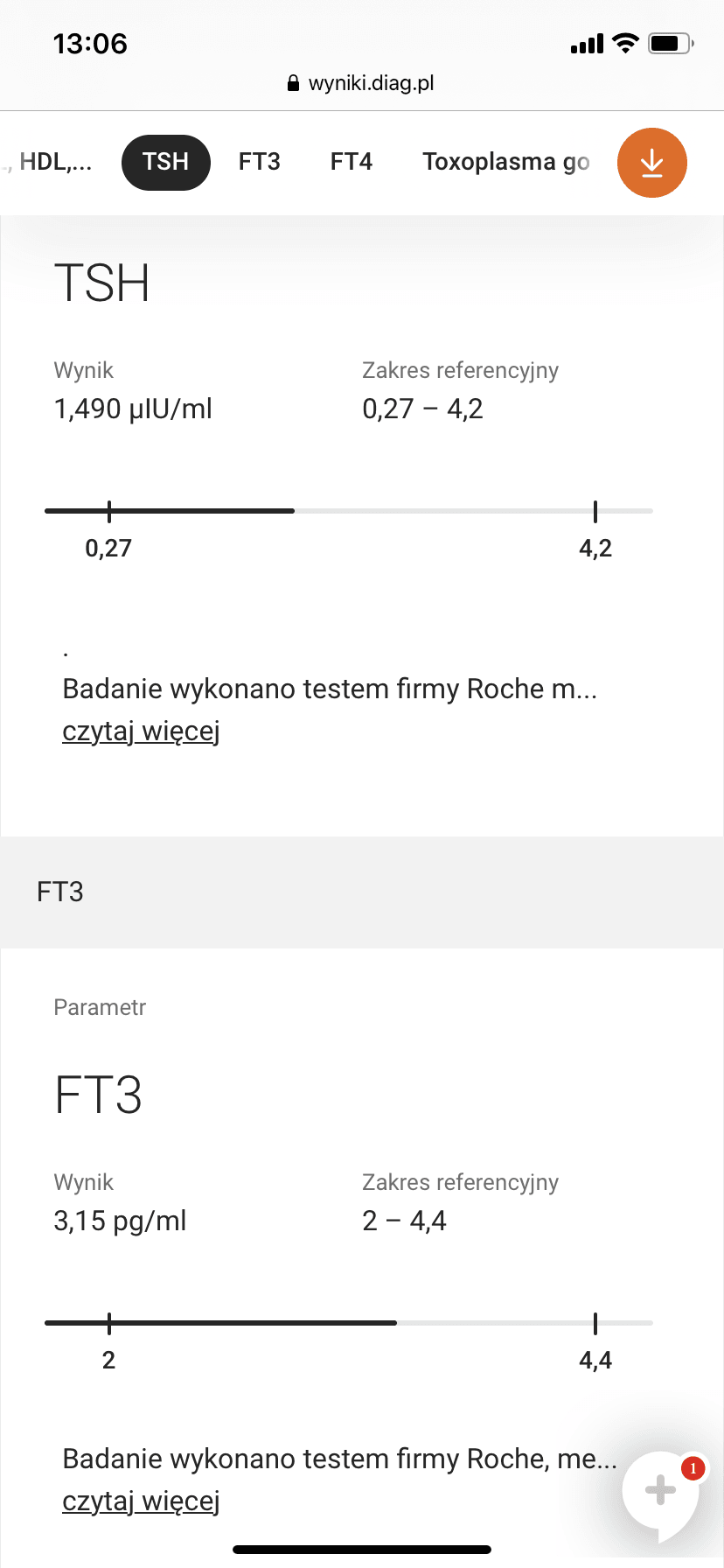Select the TSH tab
Screen dimensions: 724x1568
point(165,162)
